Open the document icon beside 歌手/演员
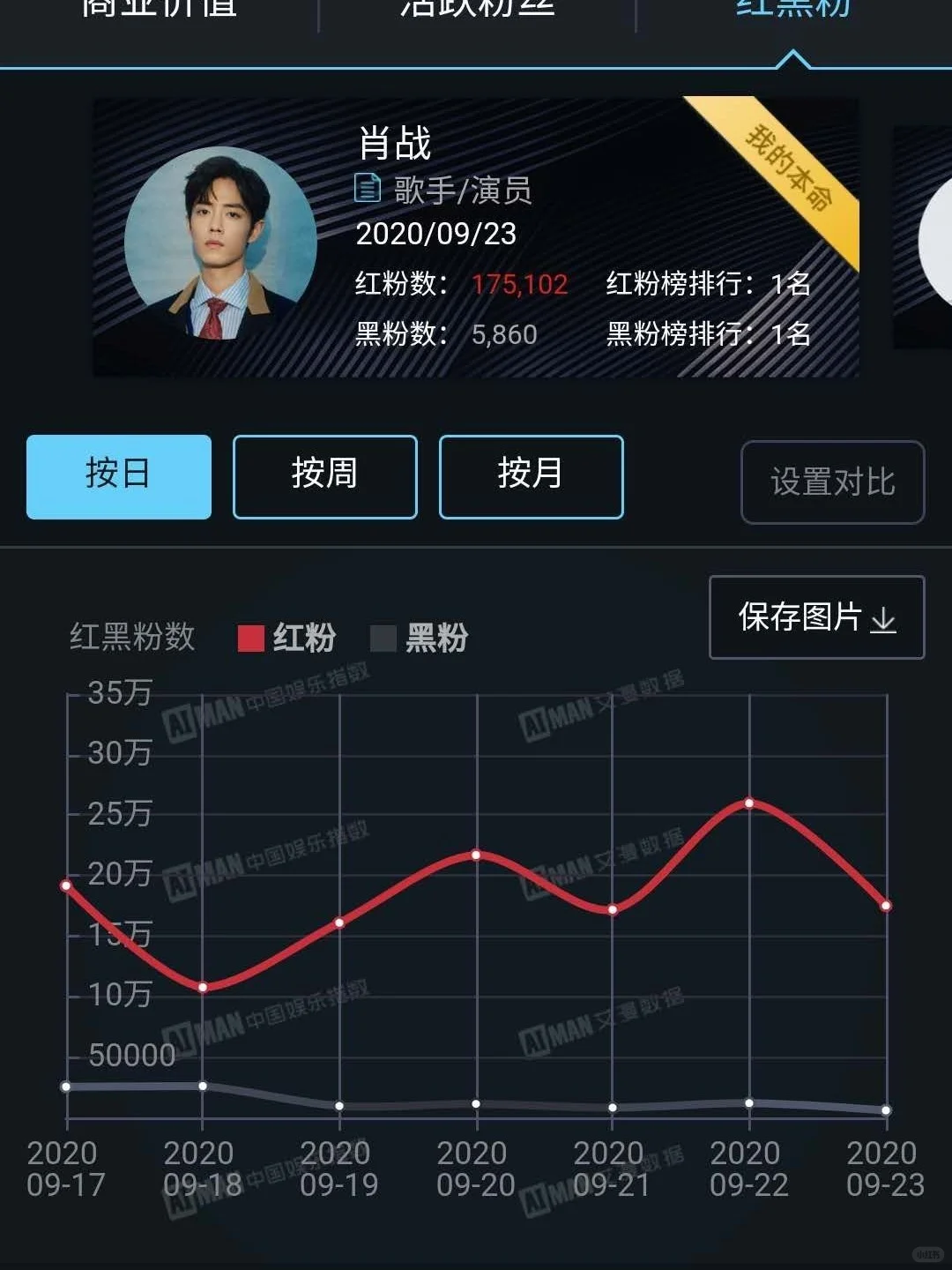952x1270 pixels. [367, 188]
